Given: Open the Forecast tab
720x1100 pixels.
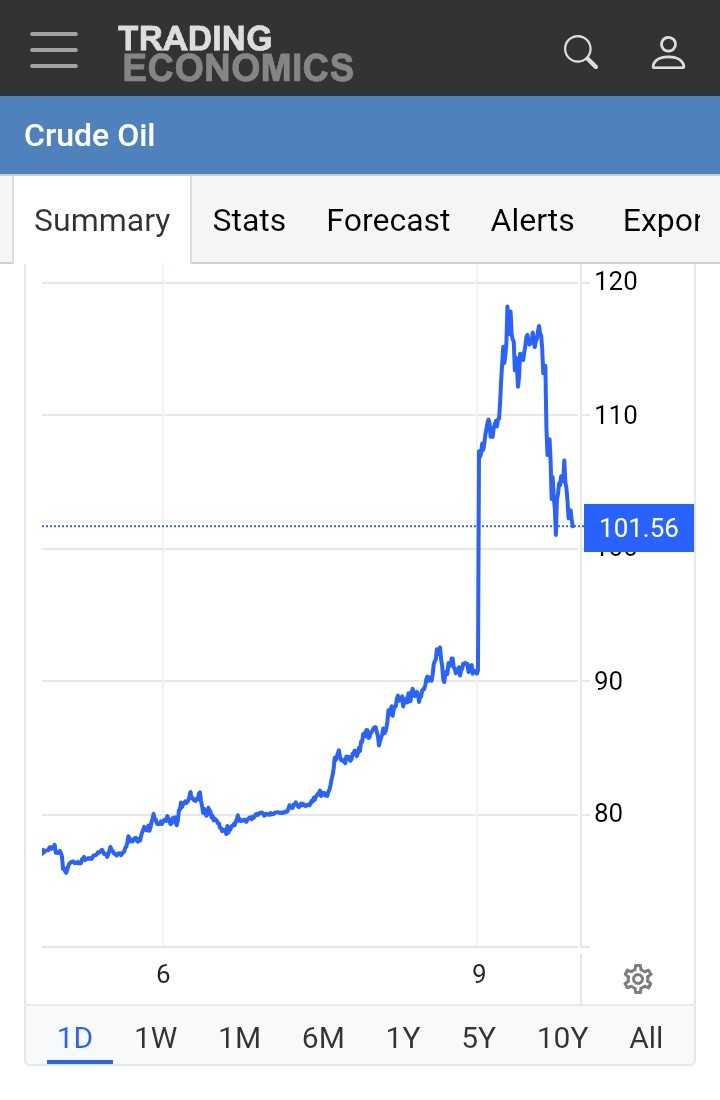Looking at the screenshot, I should (388, 220).
